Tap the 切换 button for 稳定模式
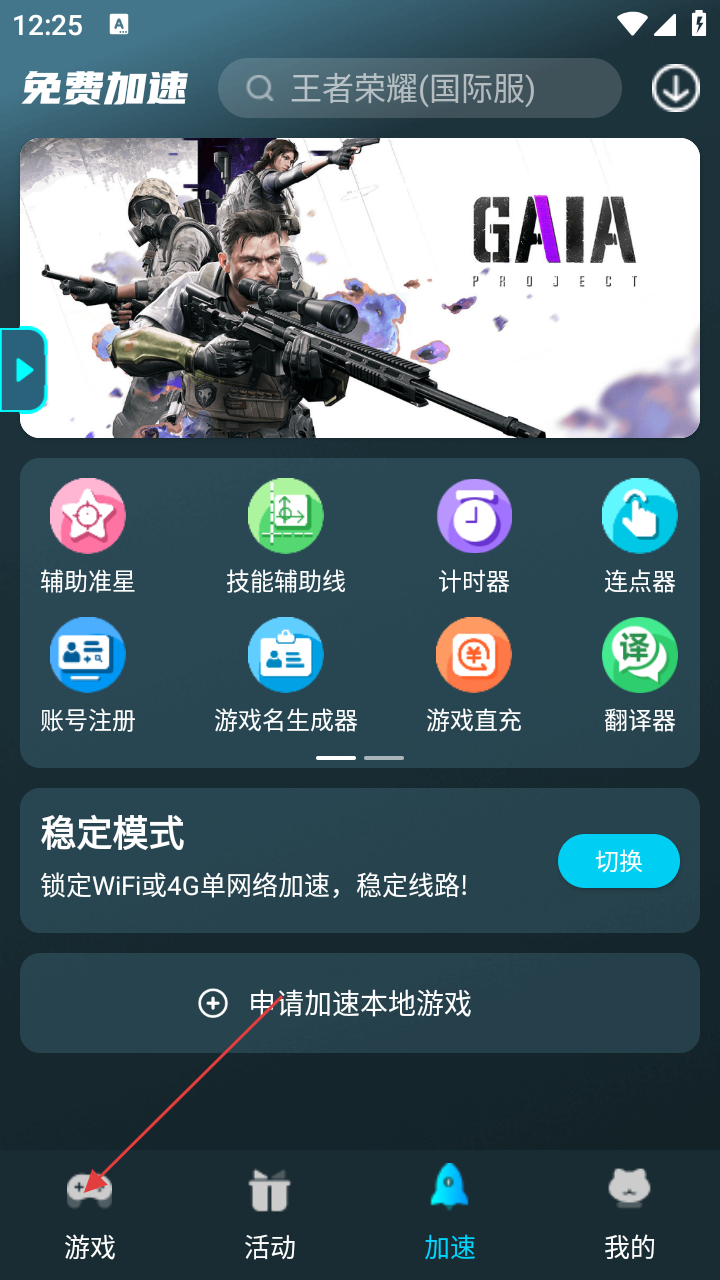This screenshot has width=720, height=1280. click(618, 861)
